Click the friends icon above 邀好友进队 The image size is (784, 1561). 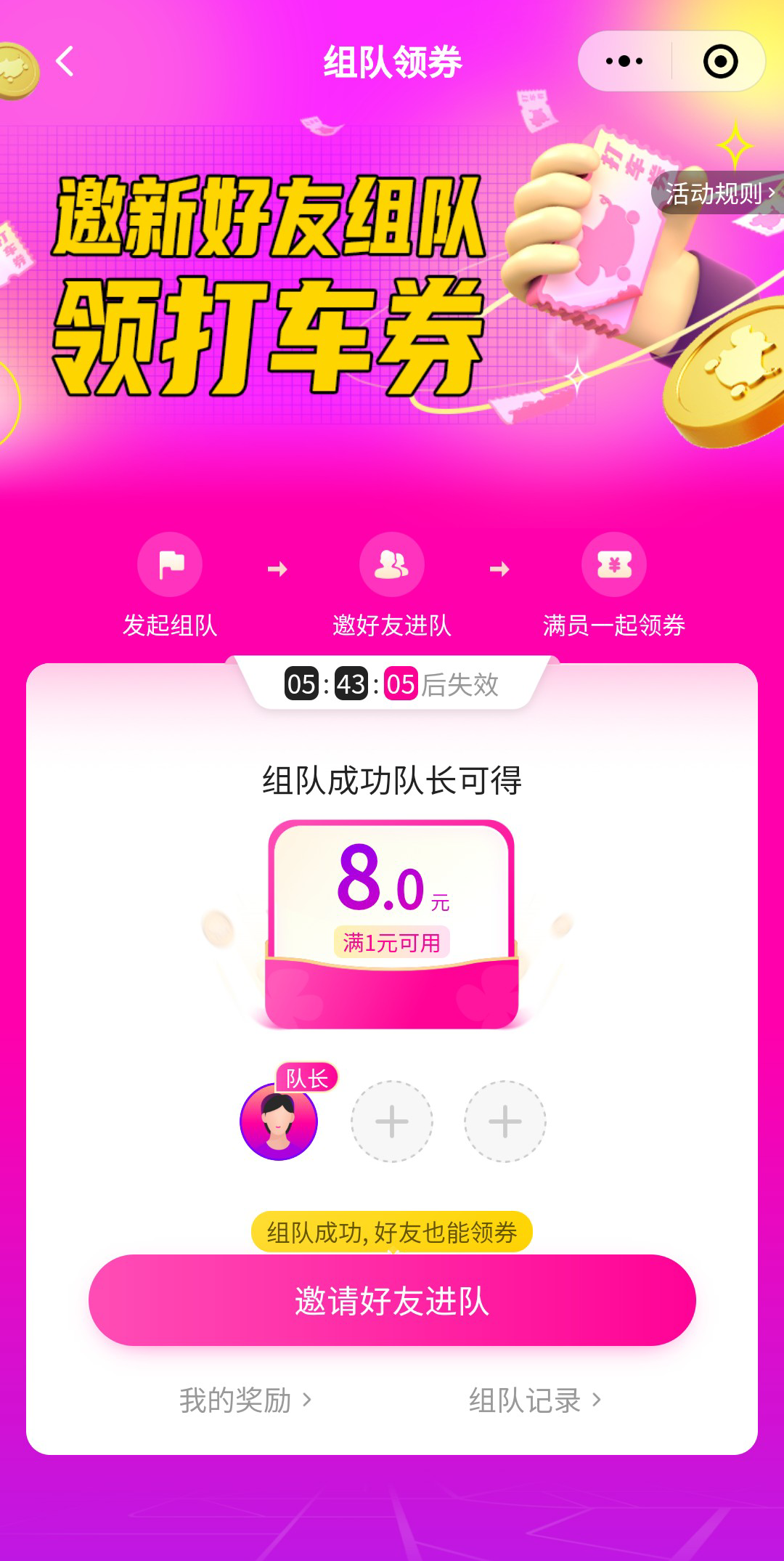392,566
